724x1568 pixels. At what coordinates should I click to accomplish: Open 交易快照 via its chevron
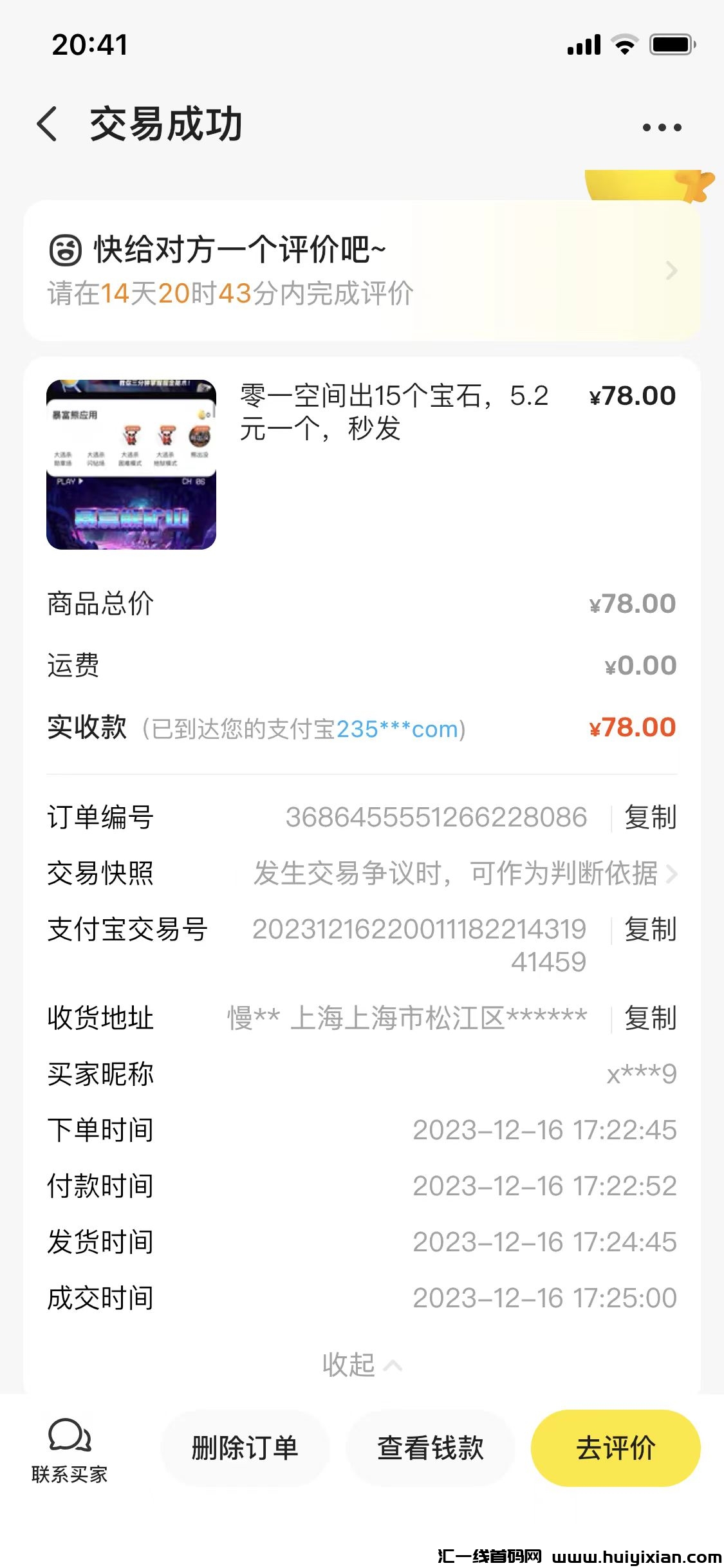point(672,873)
